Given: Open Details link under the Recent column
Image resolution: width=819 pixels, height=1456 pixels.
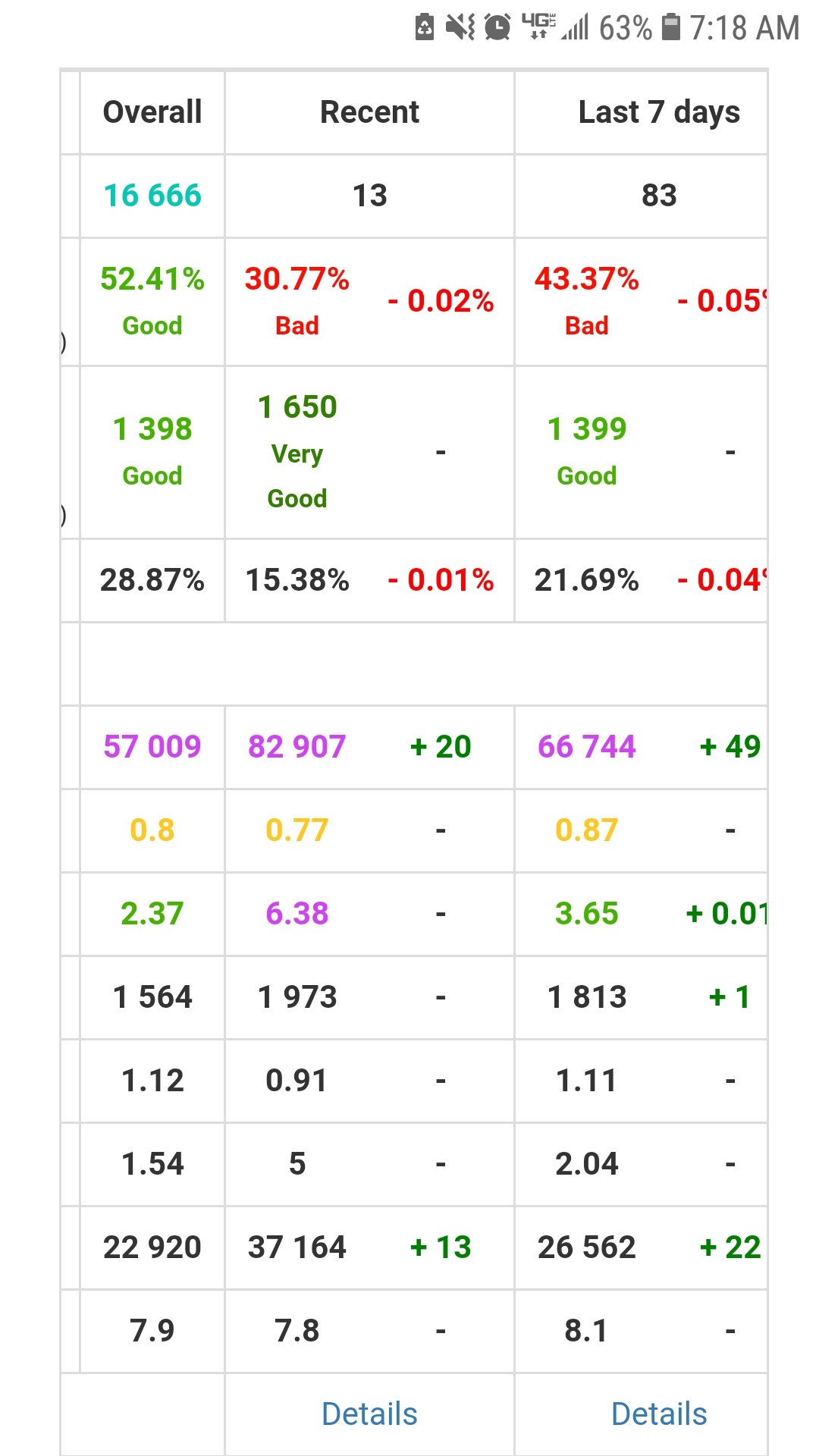Looking at the screenshot, I should pos(369,1414).
